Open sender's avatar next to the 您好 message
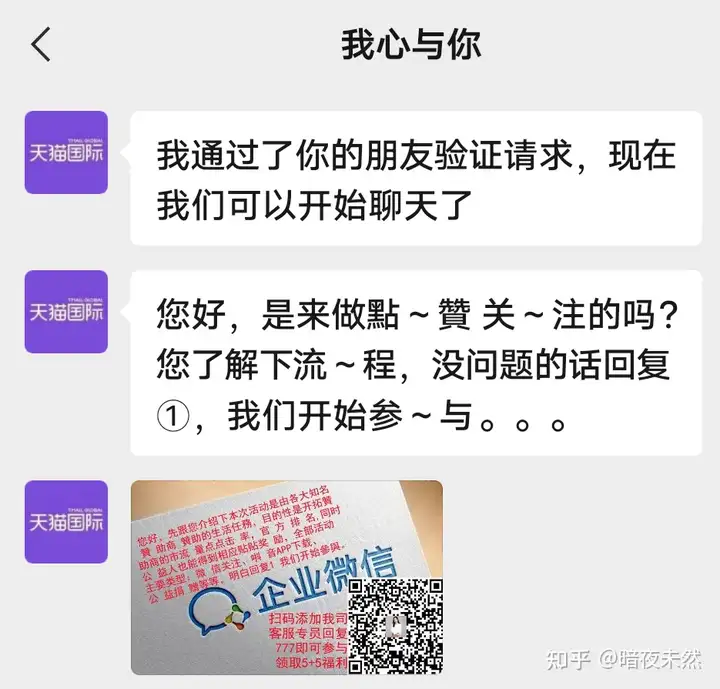The image size is (720, 689). pyautogui.click(x=66, y=311)
